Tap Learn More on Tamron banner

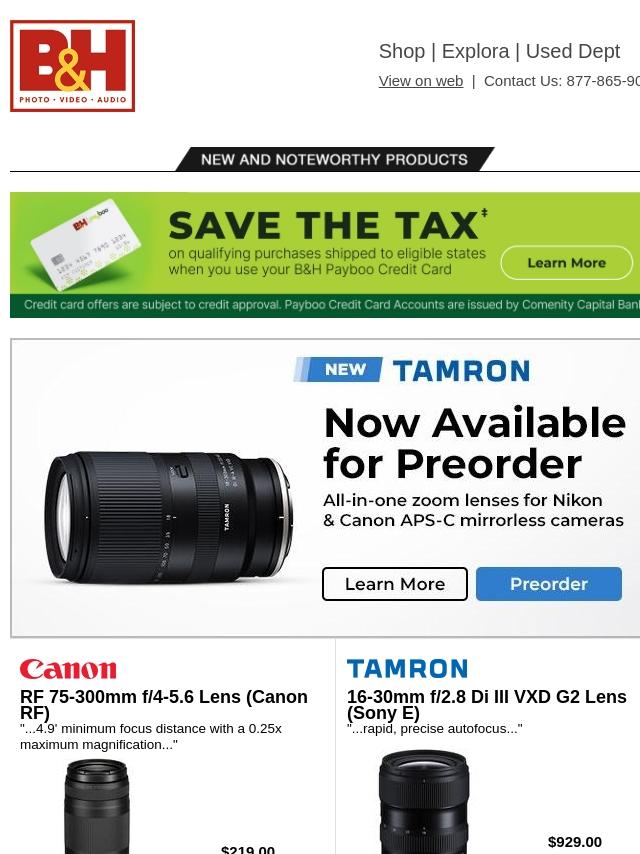(x=395, y=584)
